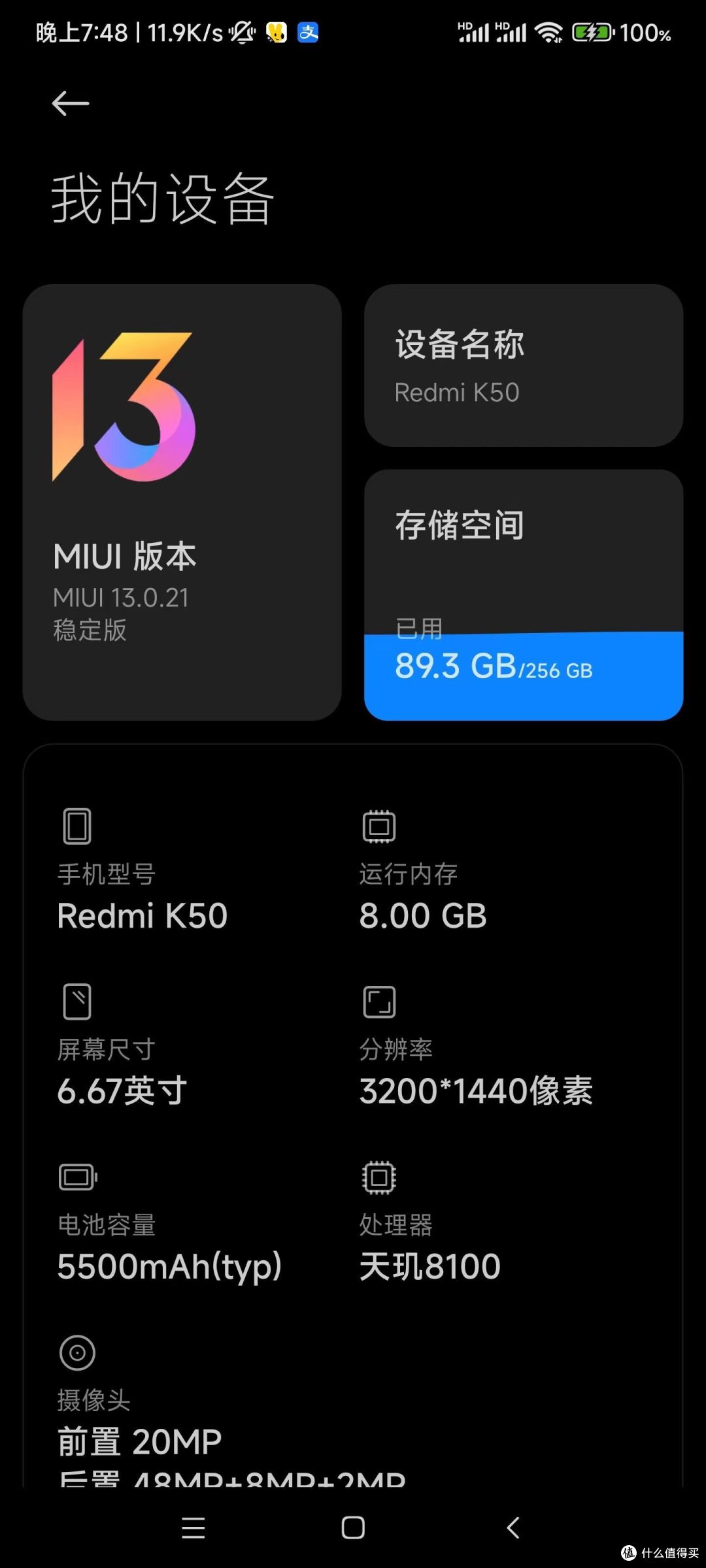
Task: Tap the RAM chip icon above 8.00 GB
Action: pos(378,825)
